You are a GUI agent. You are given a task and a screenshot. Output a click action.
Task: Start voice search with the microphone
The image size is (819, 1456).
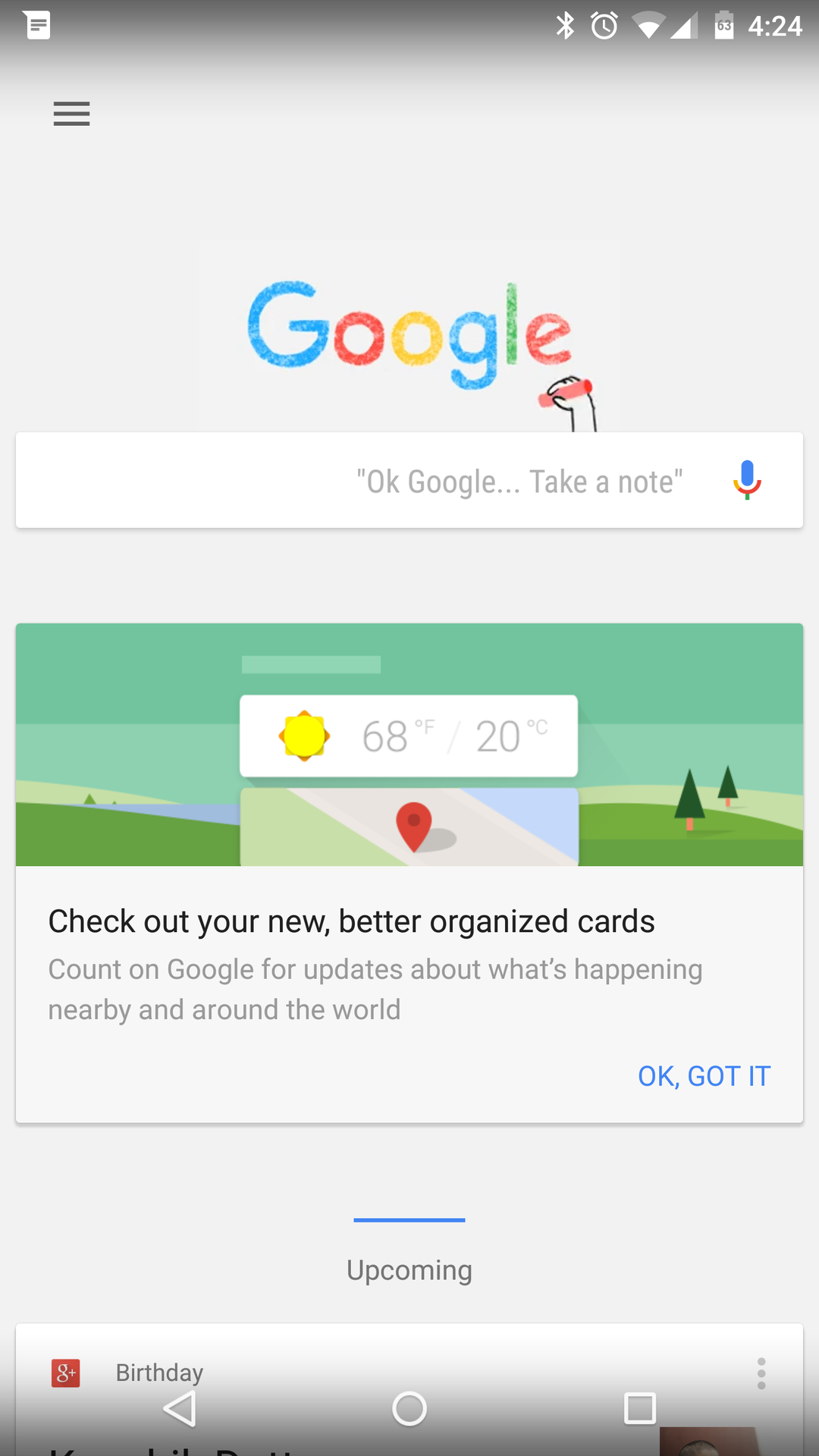[x=747, y=480]
